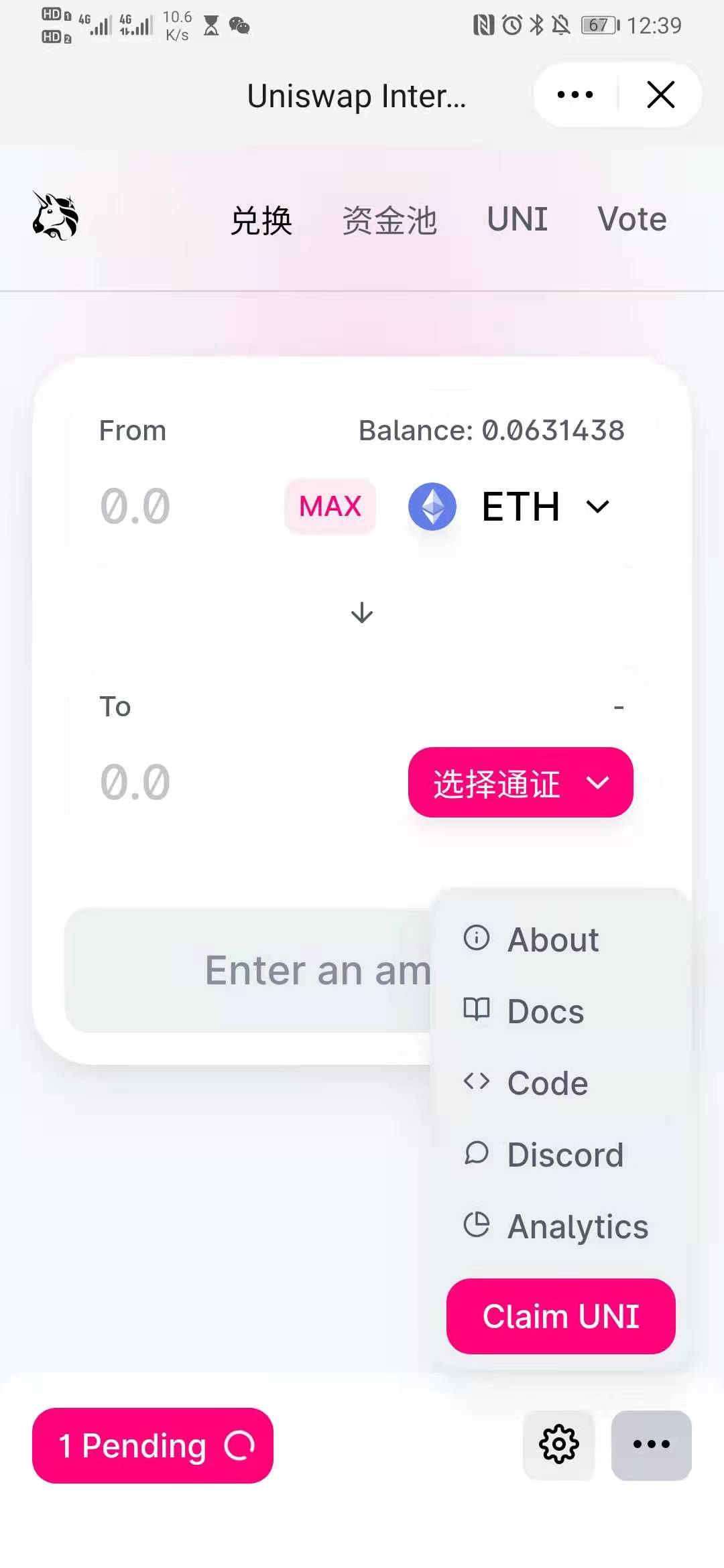Open the mini program options menu
Screen dimensions: 724x1568
click(x=575, y=94)
